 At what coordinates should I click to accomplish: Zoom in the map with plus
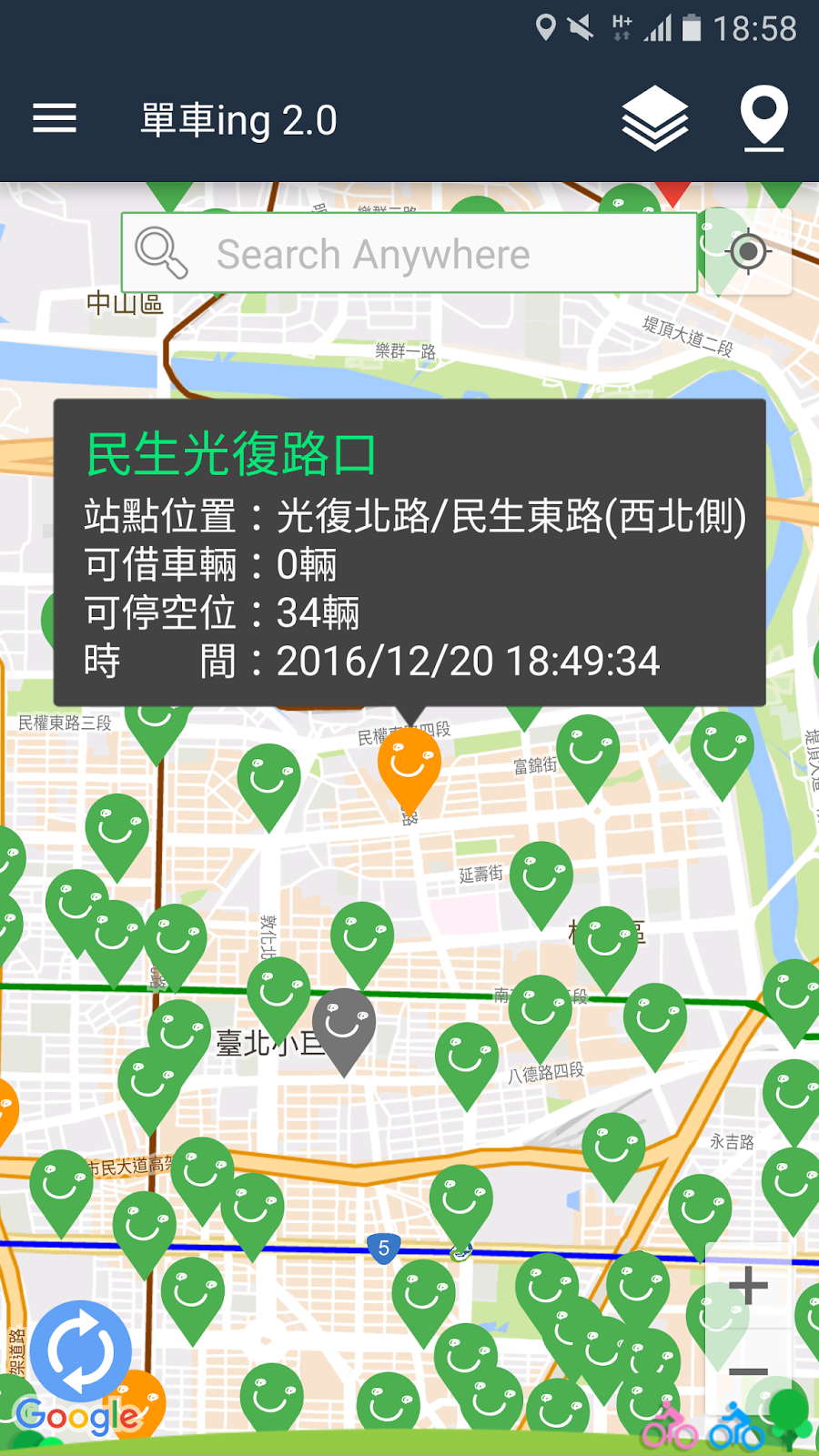coord(748,1285)
